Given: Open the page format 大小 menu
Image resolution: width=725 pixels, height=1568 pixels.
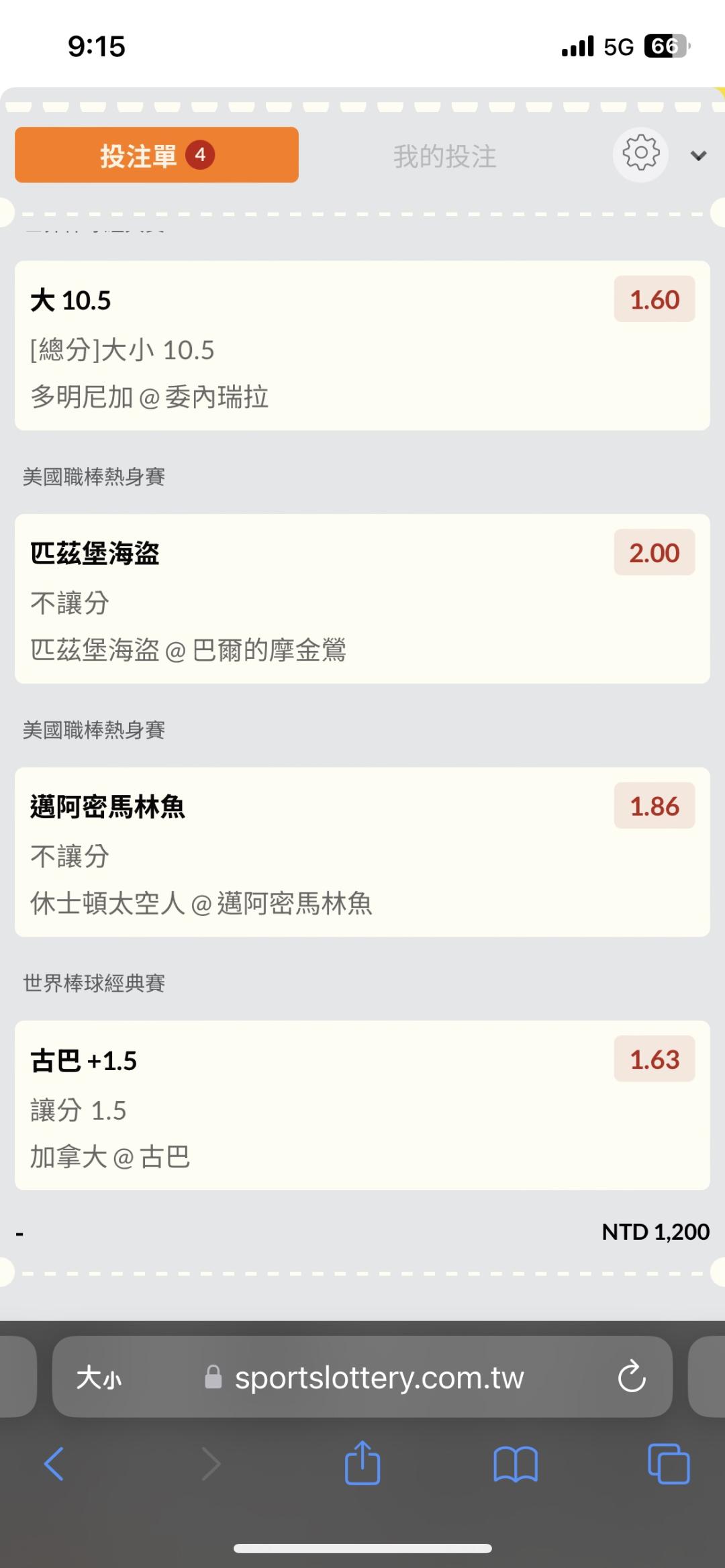Looking at the screenshot, I should pos(99,1378).
